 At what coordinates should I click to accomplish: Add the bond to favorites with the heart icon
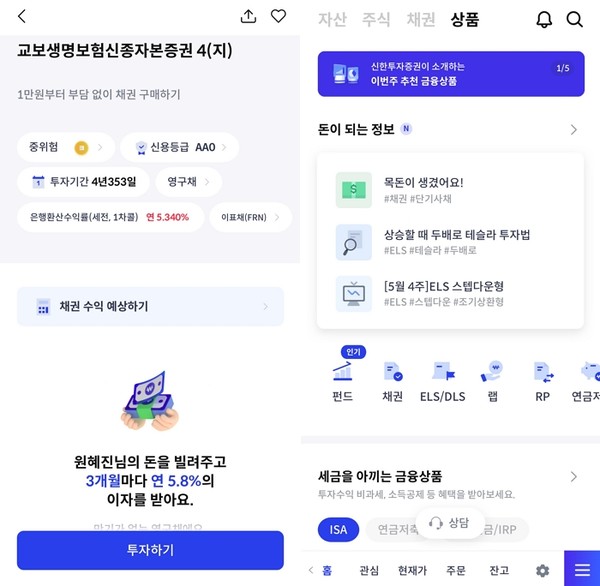(x=278, y=16)
